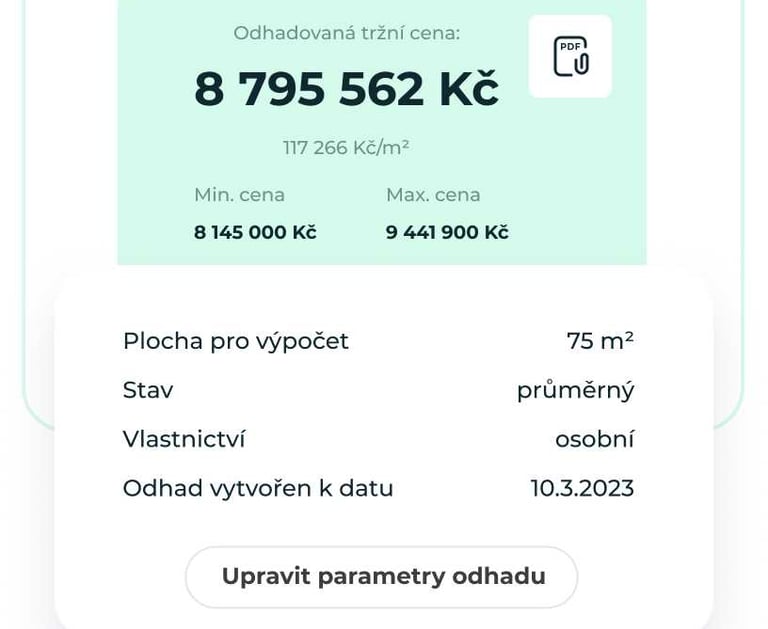Tap Upravit parametry odhadu button
Image resolution: width=768 pixels, height=629 pixels.
382,577
